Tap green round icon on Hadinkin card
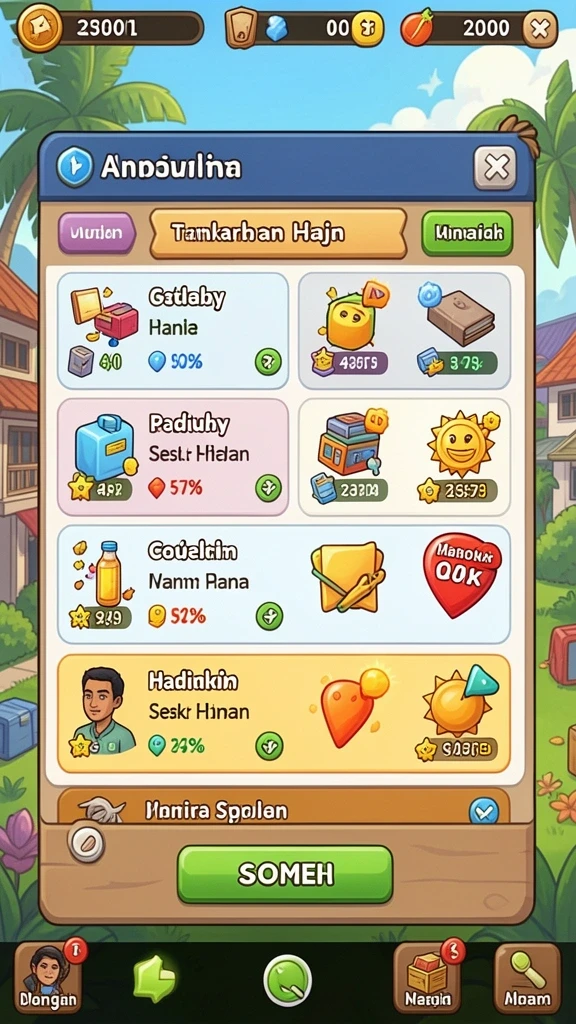Screen dimensions: 576x1024 click(269, 745)
